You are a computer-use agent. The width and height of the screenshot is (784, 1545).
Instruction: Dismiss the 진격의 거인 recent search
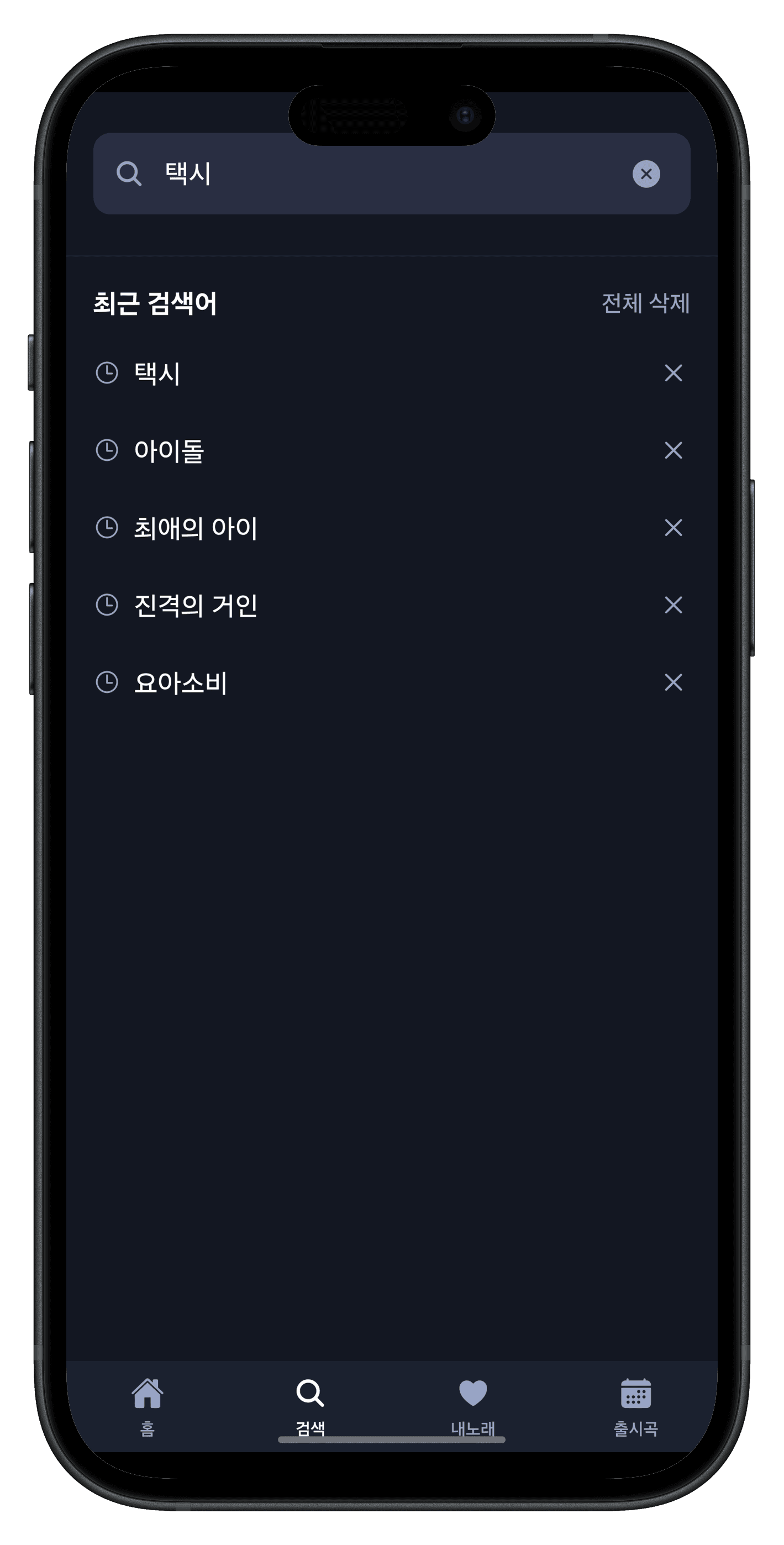click(673, 605)
